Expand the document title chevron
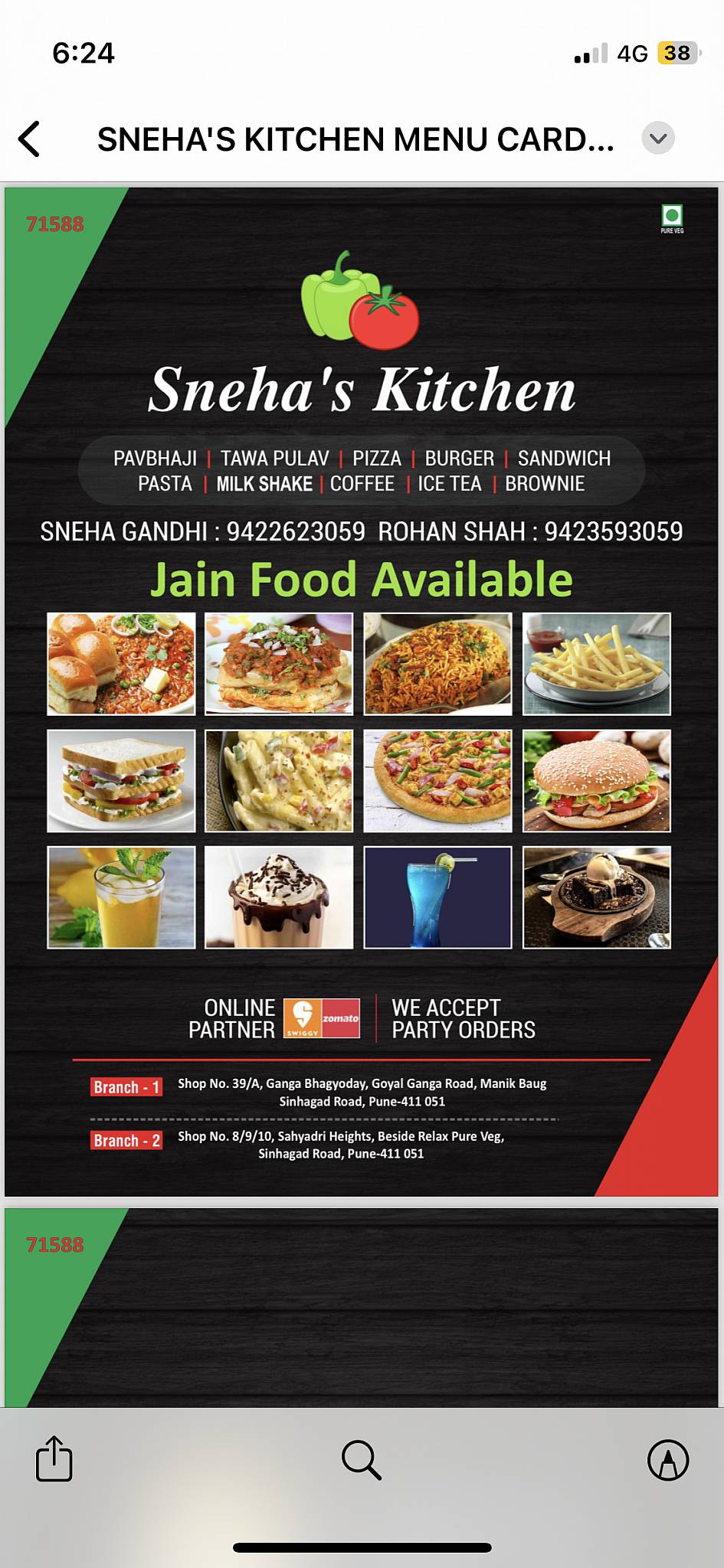The image size is (724, 1568). (x=657, y=139)
